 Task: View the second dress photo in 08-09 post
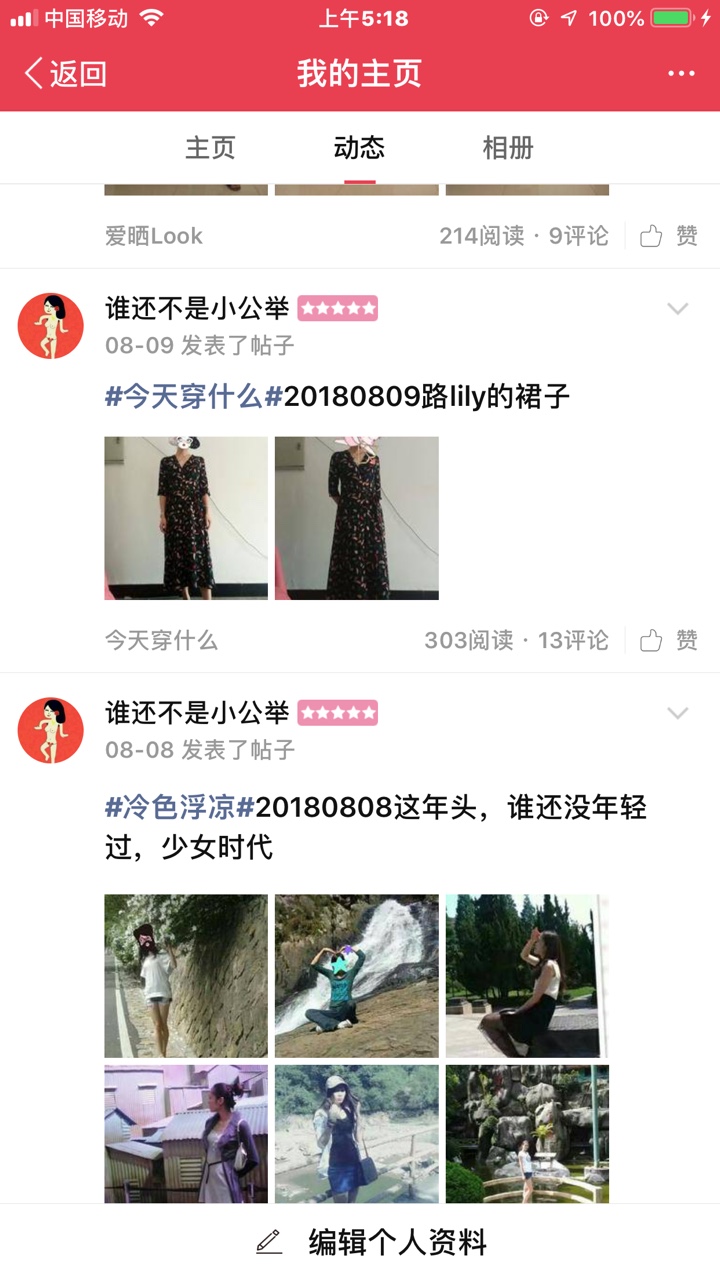357,518
